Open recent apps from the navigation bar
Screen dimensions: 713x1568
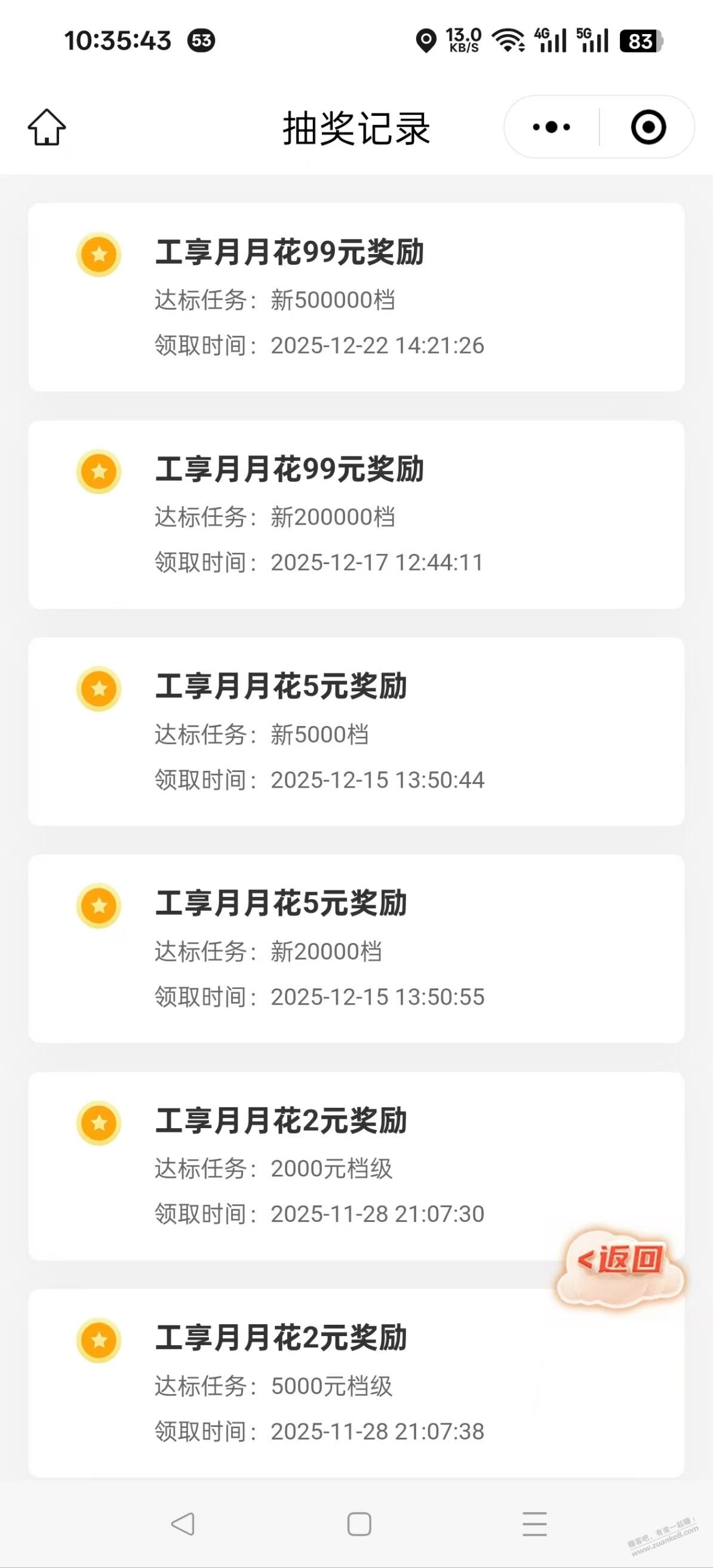(535, 1524)
